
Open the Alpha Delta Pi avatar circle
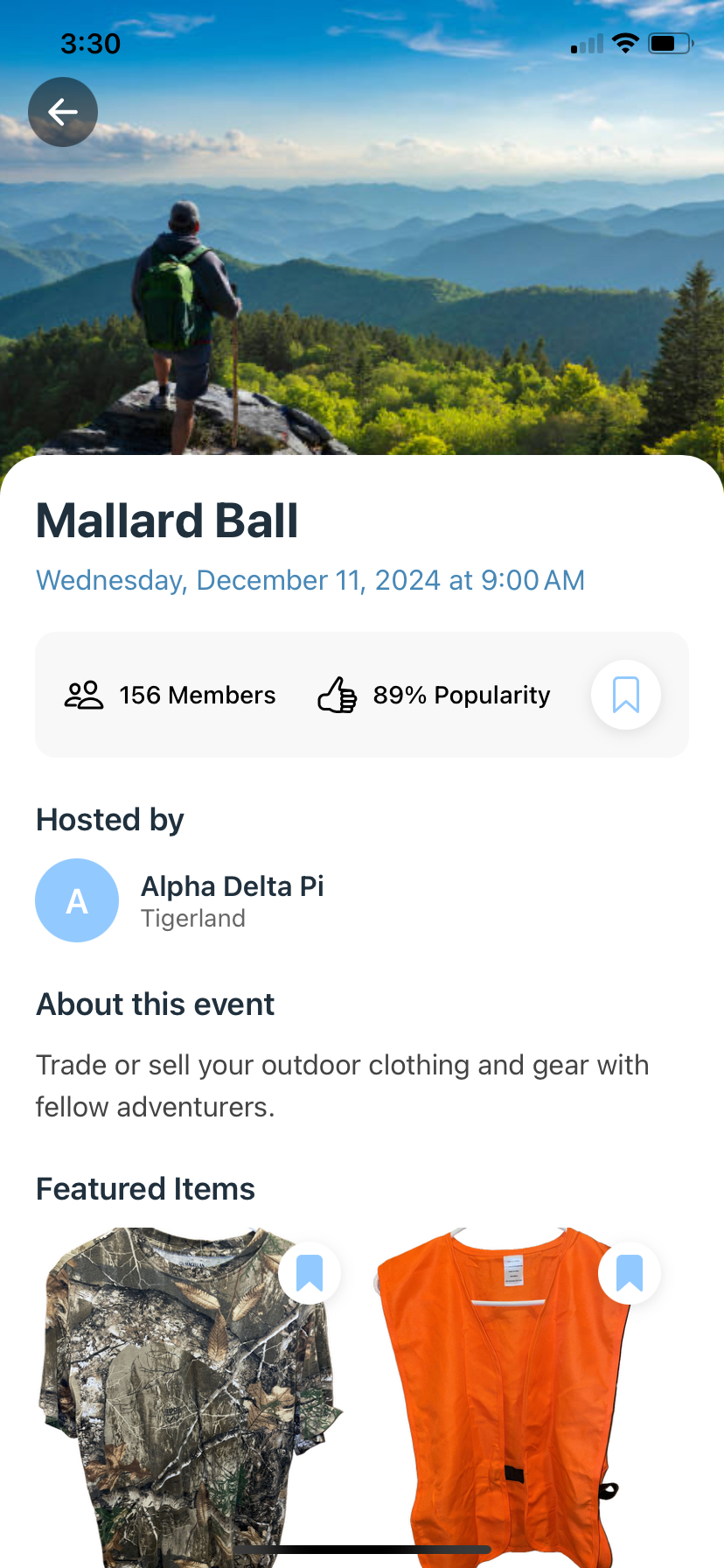tap(77, 899)
